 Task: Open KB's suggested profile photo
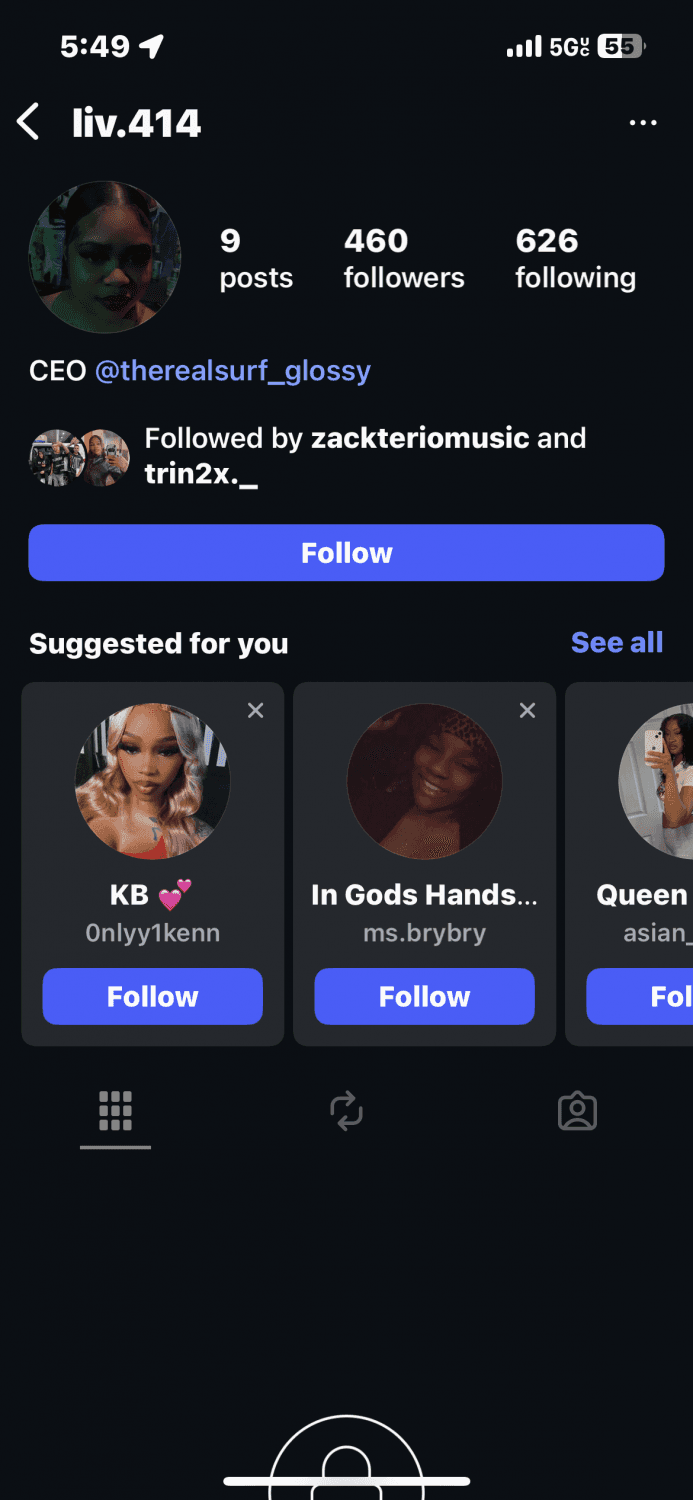(152, 781)
